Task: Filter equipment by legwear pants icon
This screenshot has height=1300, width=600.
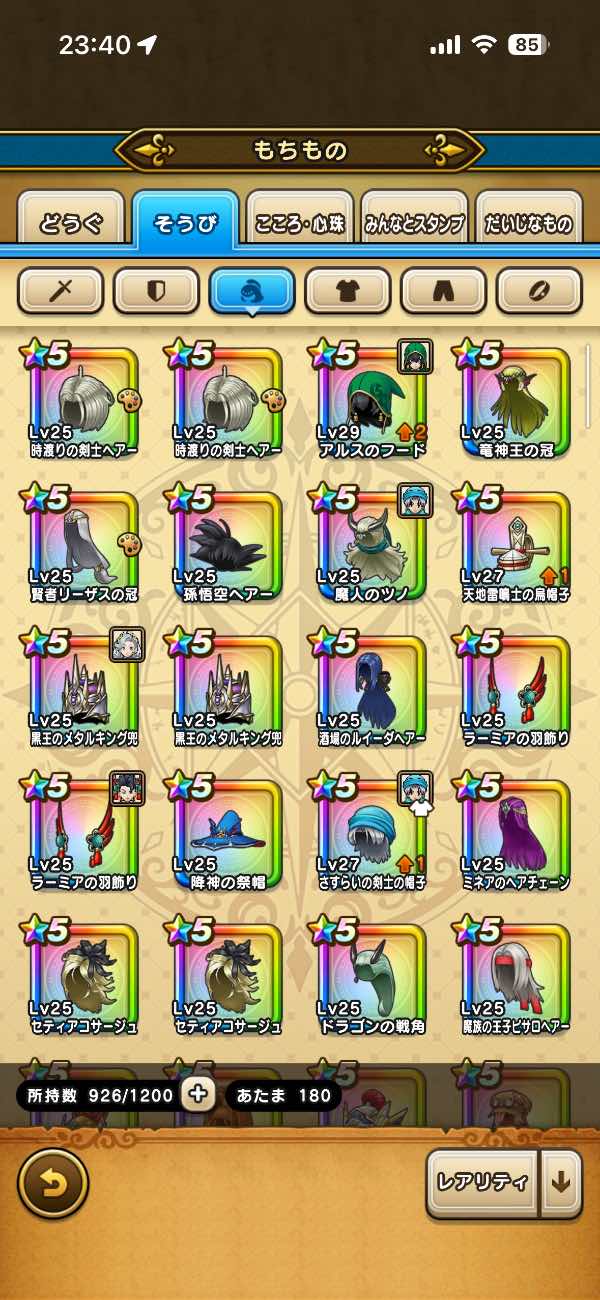Action: pyautogui.click(x=444, y=291)
